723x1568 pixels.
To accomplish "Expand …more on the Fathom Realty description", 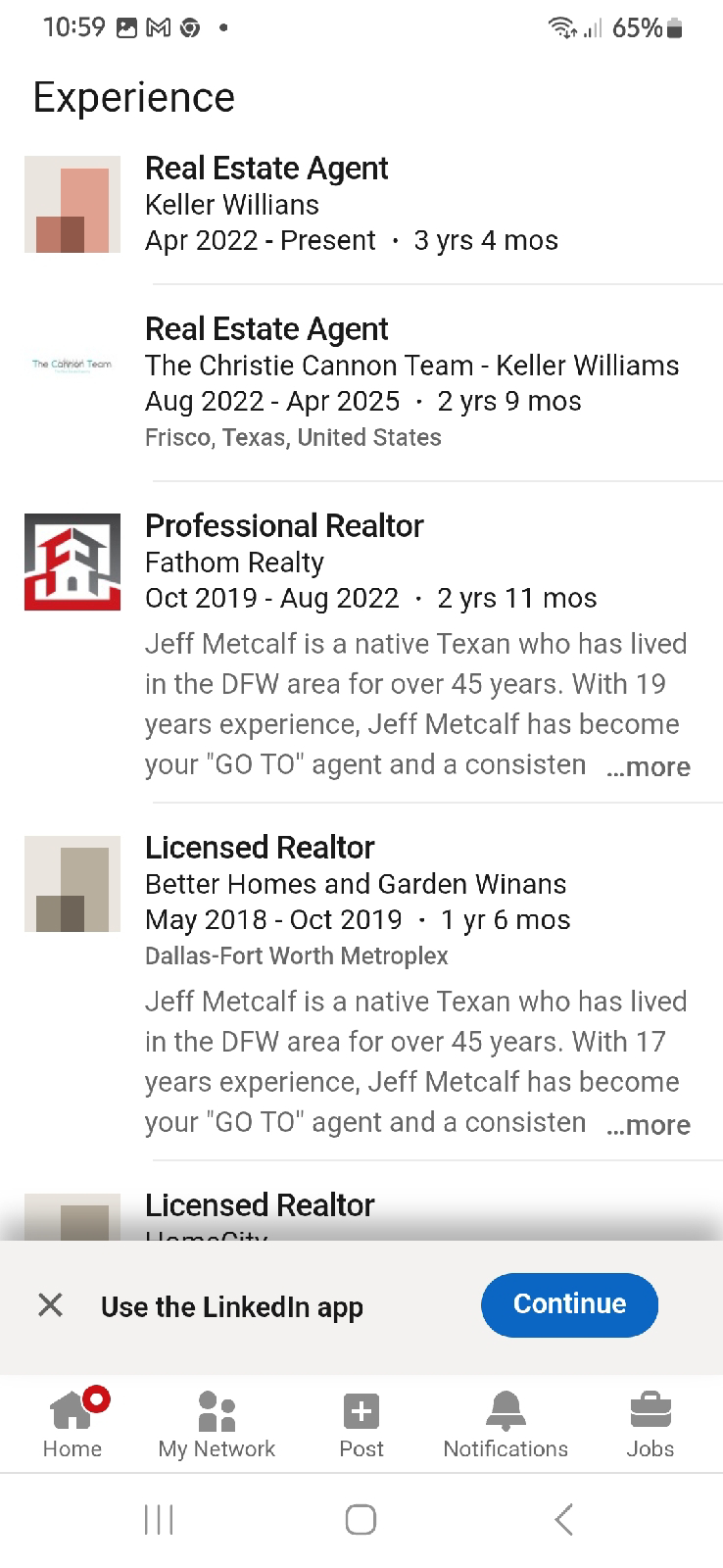I will (x=649, y=766).
